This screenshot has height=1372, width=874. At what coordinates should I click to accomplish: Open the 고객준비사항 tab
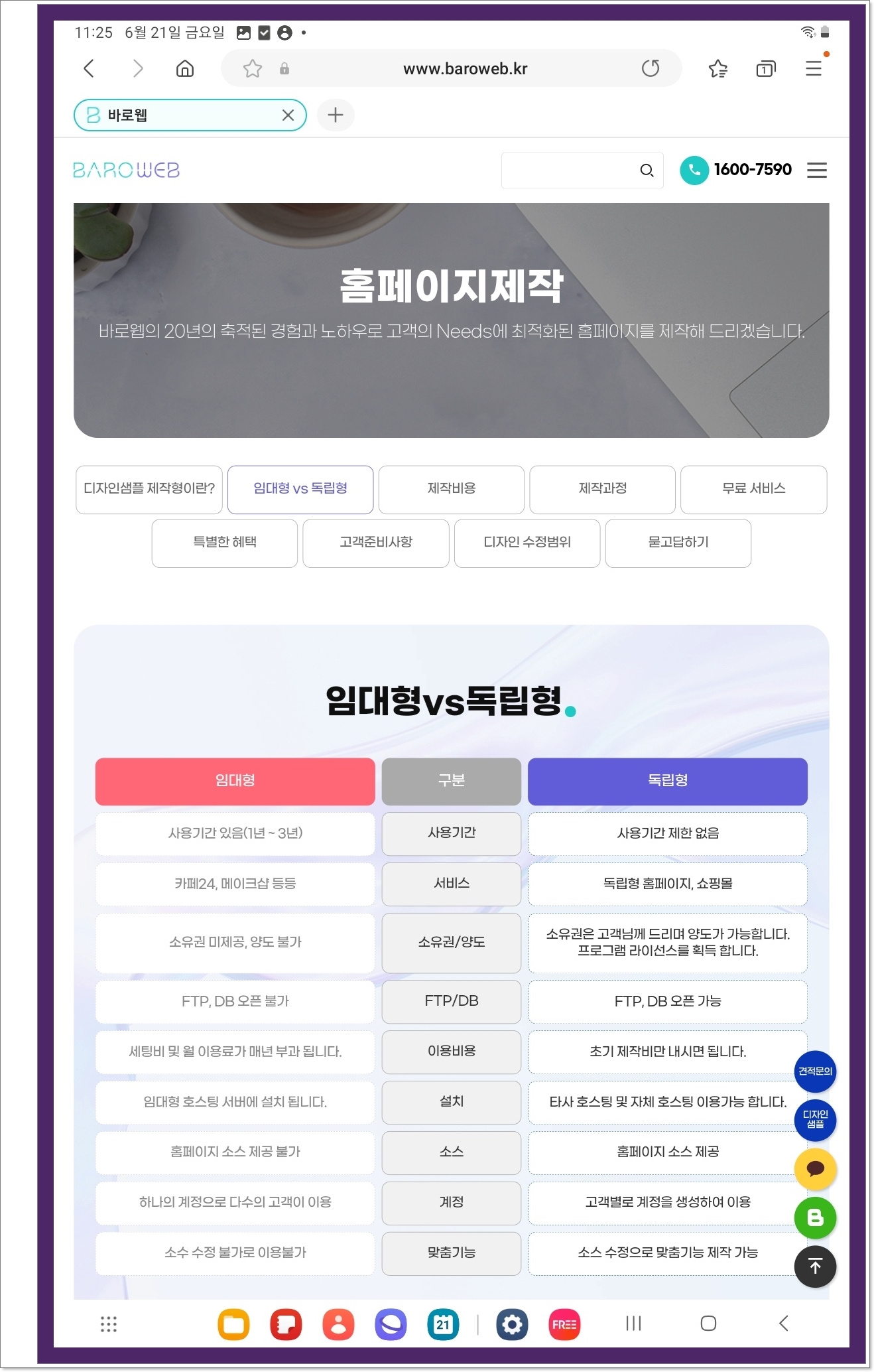tap(376, 543)
